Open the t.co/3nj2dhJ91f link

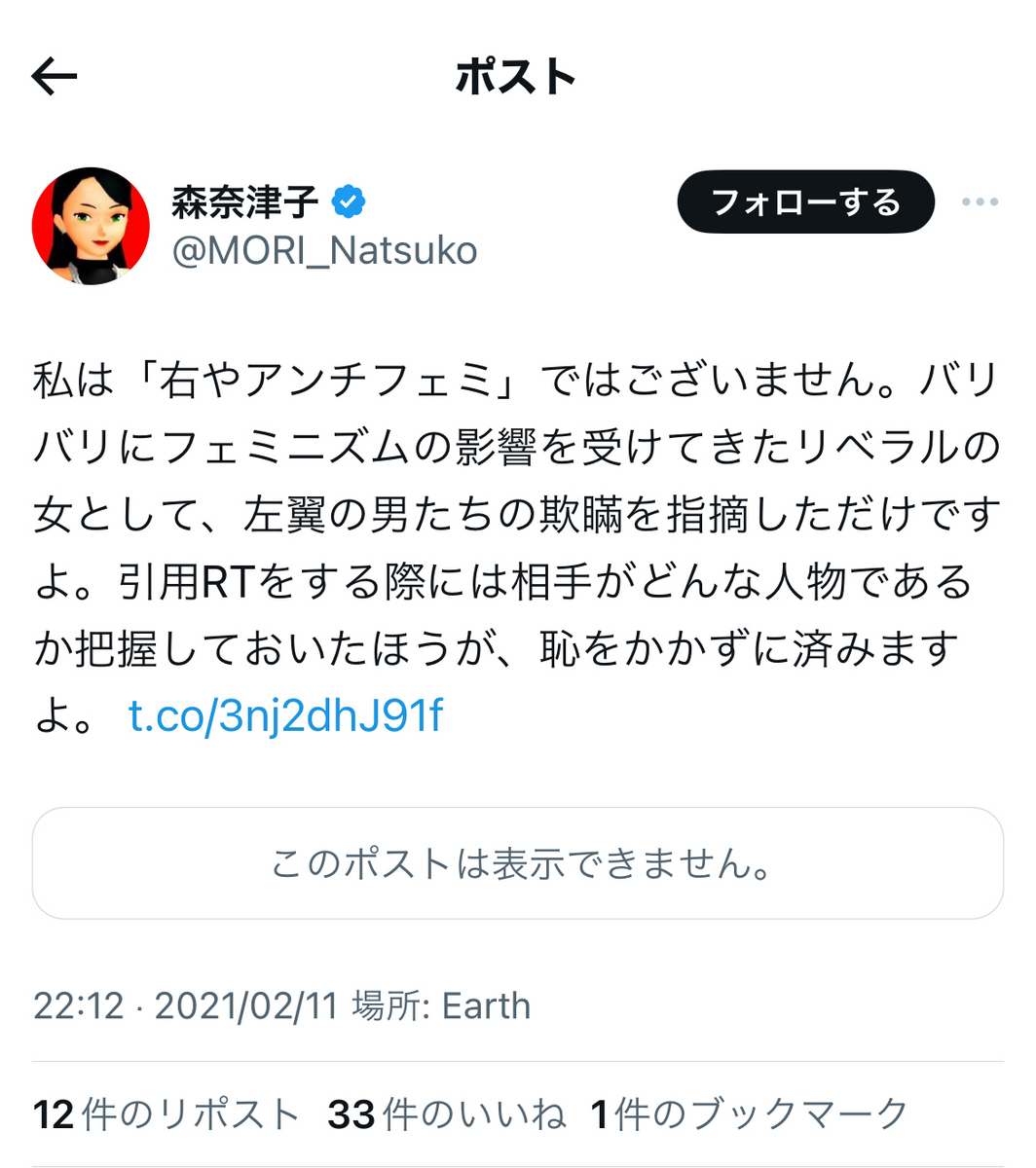tap(285, 716)
